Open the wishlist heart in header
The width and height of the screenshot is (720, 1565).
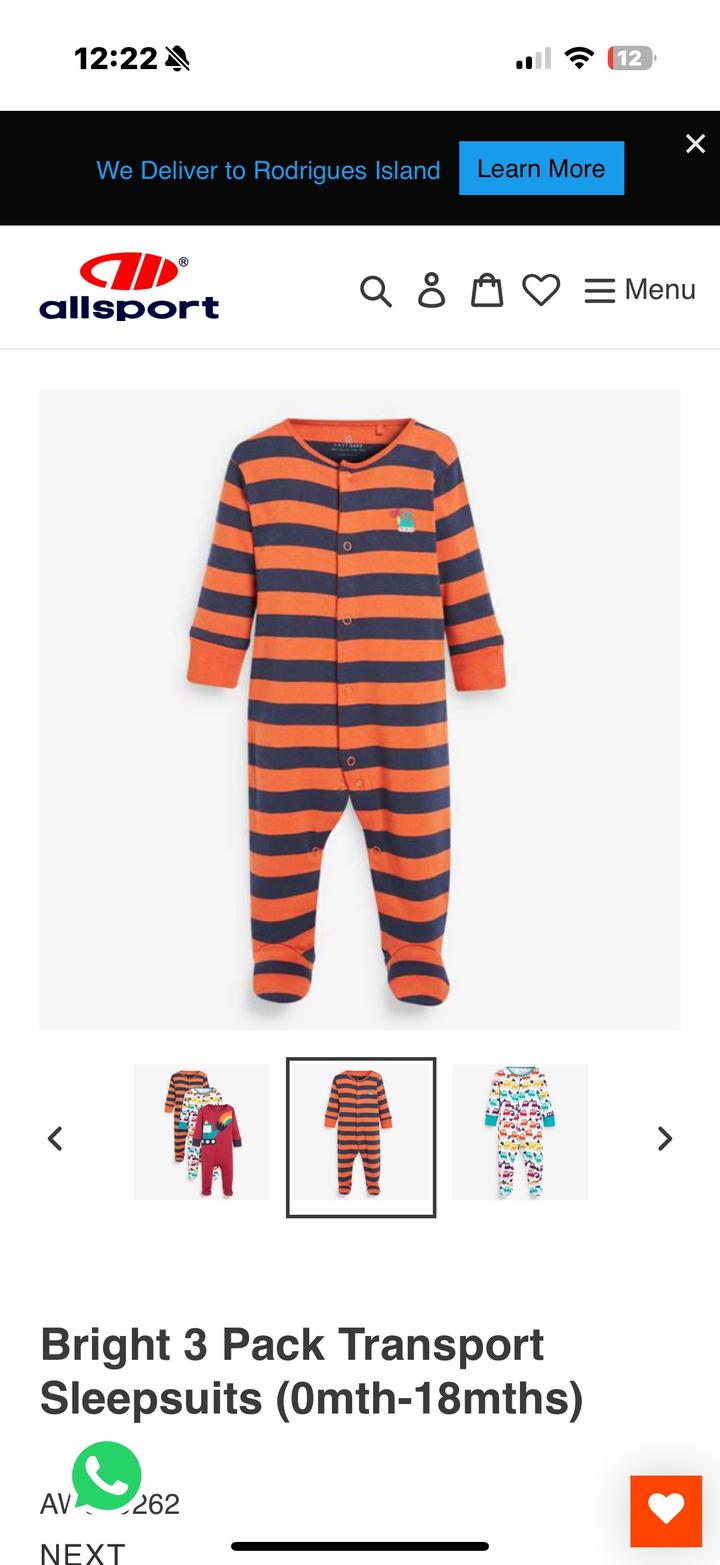[541, 290]
